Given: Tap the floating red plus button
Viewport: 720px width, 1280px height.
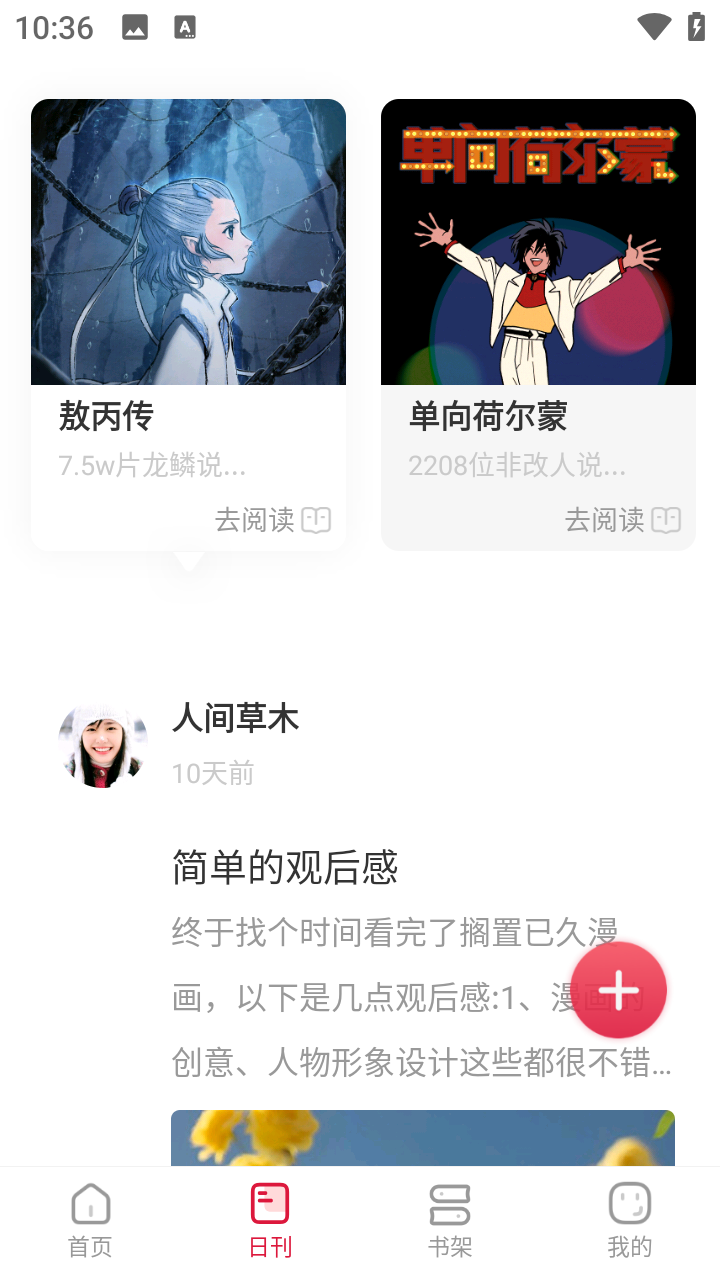Looking at the screenshot, I should click(x=619, y=989).
